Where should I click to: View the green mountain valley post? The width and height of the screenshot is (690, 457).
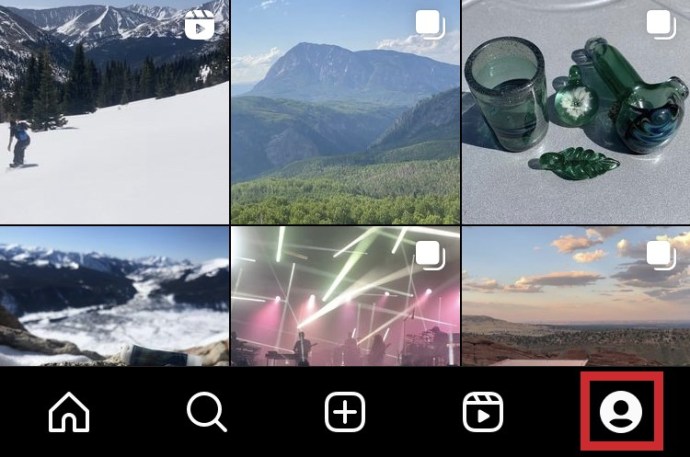pos(345,112)
